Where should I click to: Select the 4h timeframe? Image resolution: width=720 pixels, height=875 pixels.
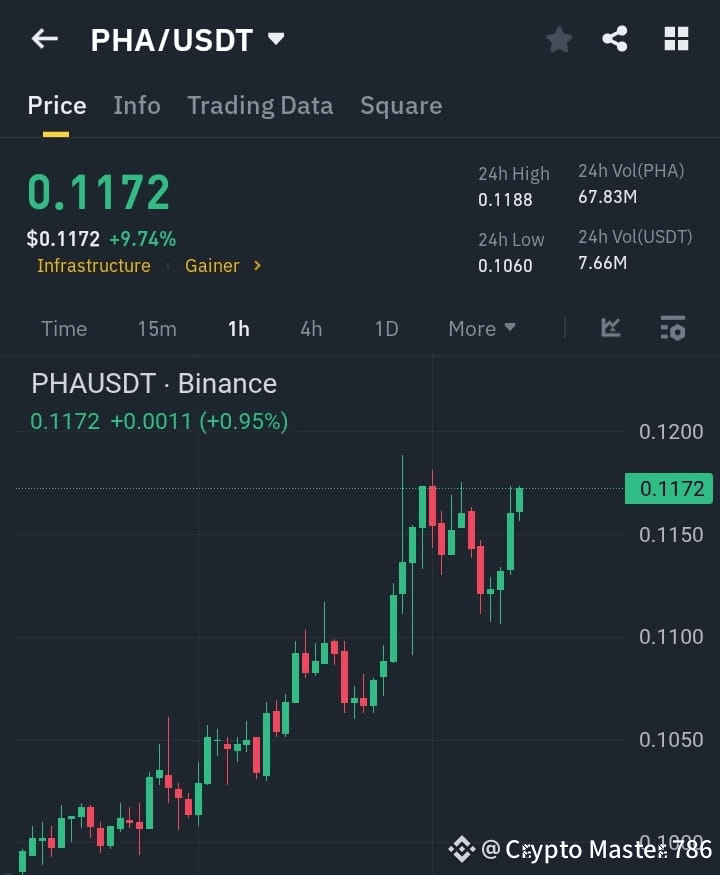(x=311, y=328)
